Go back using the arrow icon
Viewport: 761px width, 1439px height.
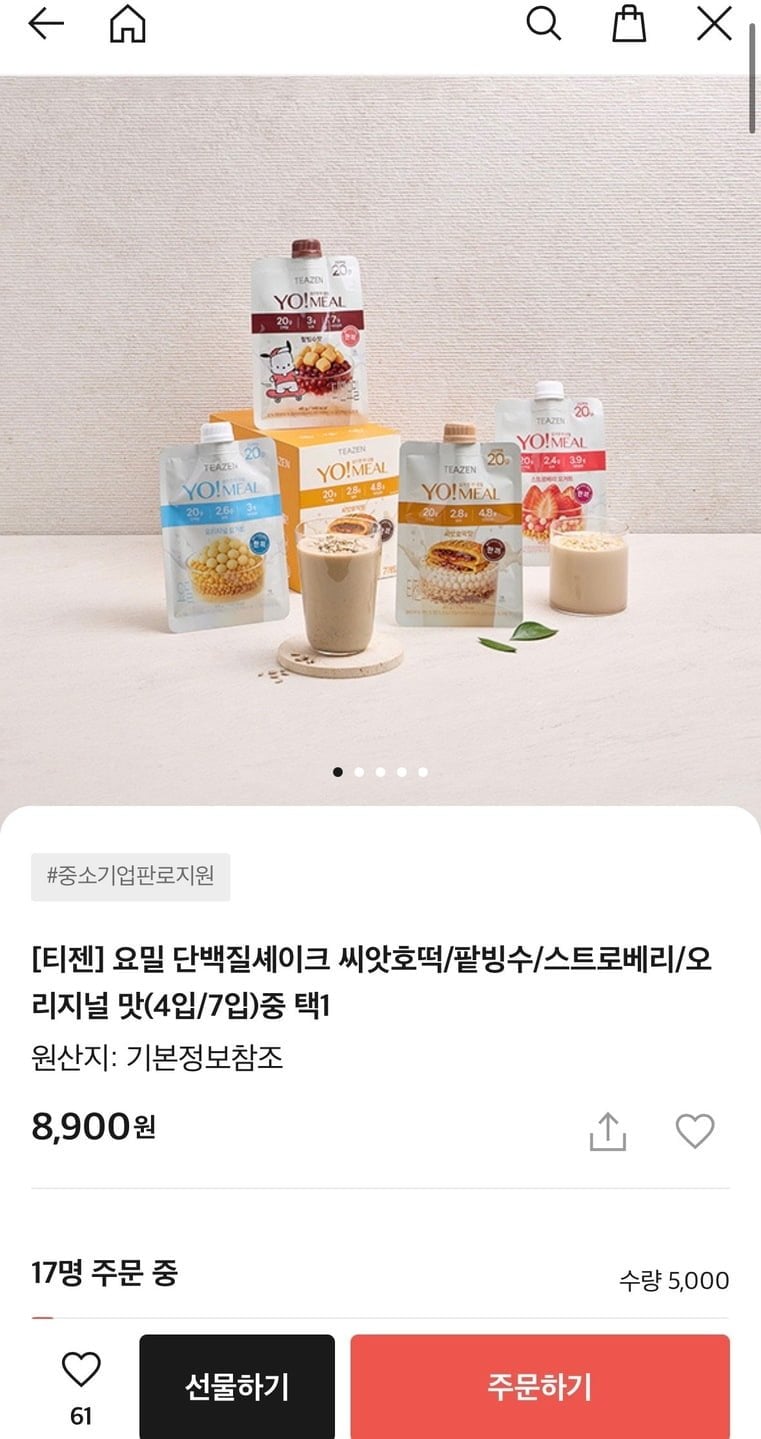pos(46,24)
